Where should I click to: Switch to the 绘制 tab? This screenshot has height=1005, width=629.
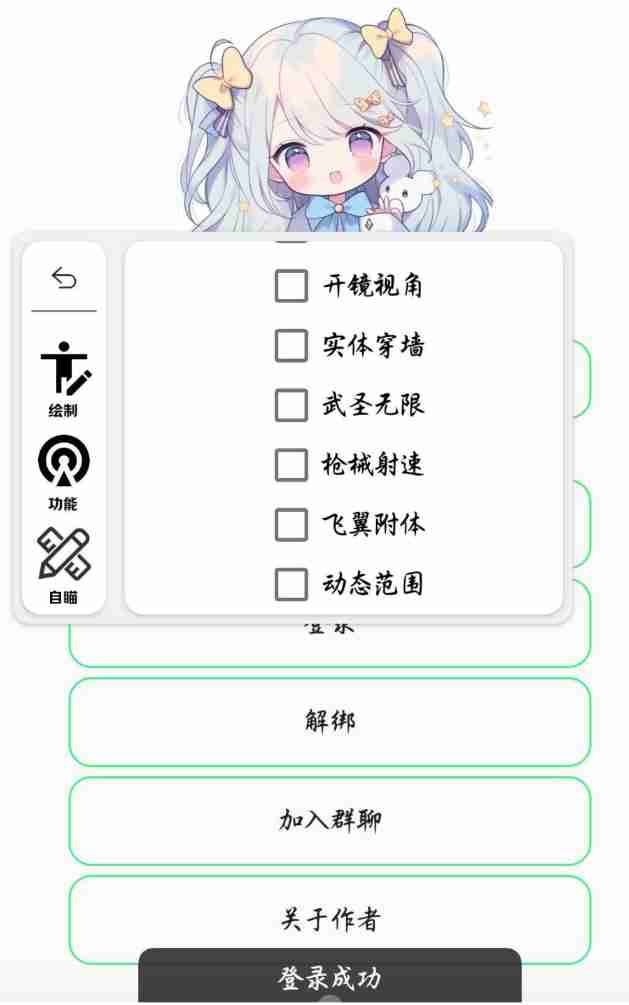[64, 378]
